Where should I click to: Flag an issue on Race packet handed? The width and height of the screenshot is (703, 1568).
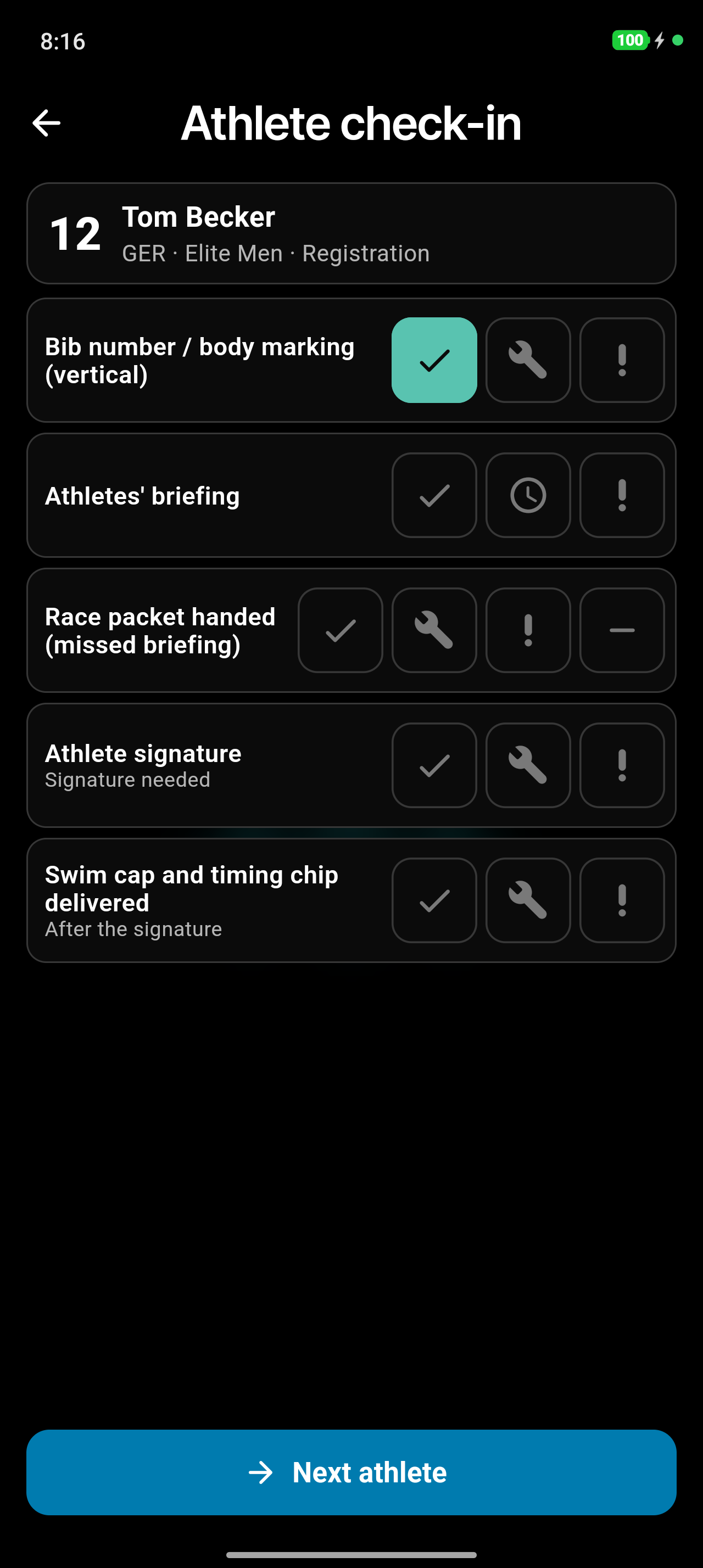pos(528,630)
